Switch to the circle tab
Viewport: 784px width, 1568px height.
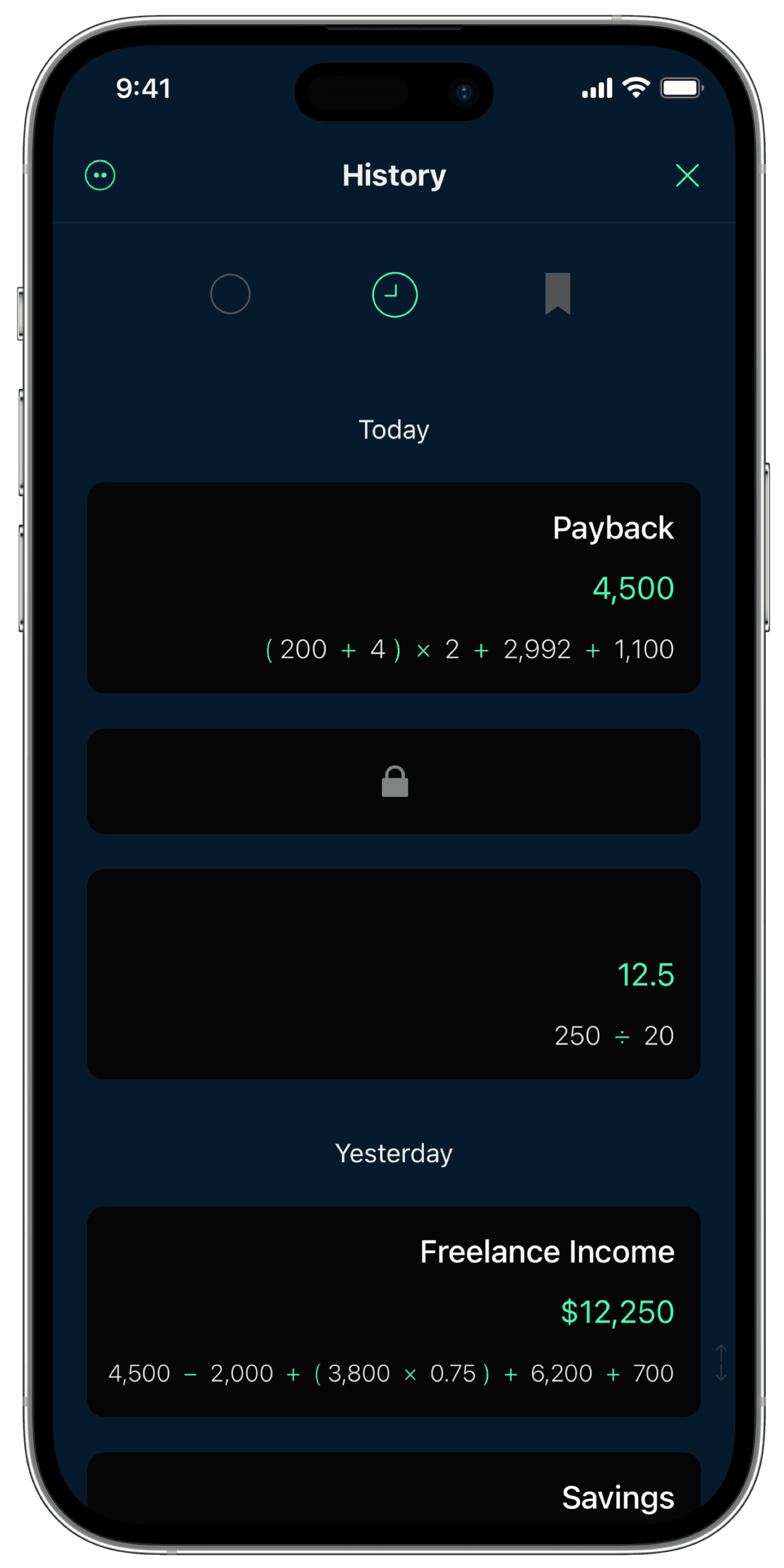230,294
